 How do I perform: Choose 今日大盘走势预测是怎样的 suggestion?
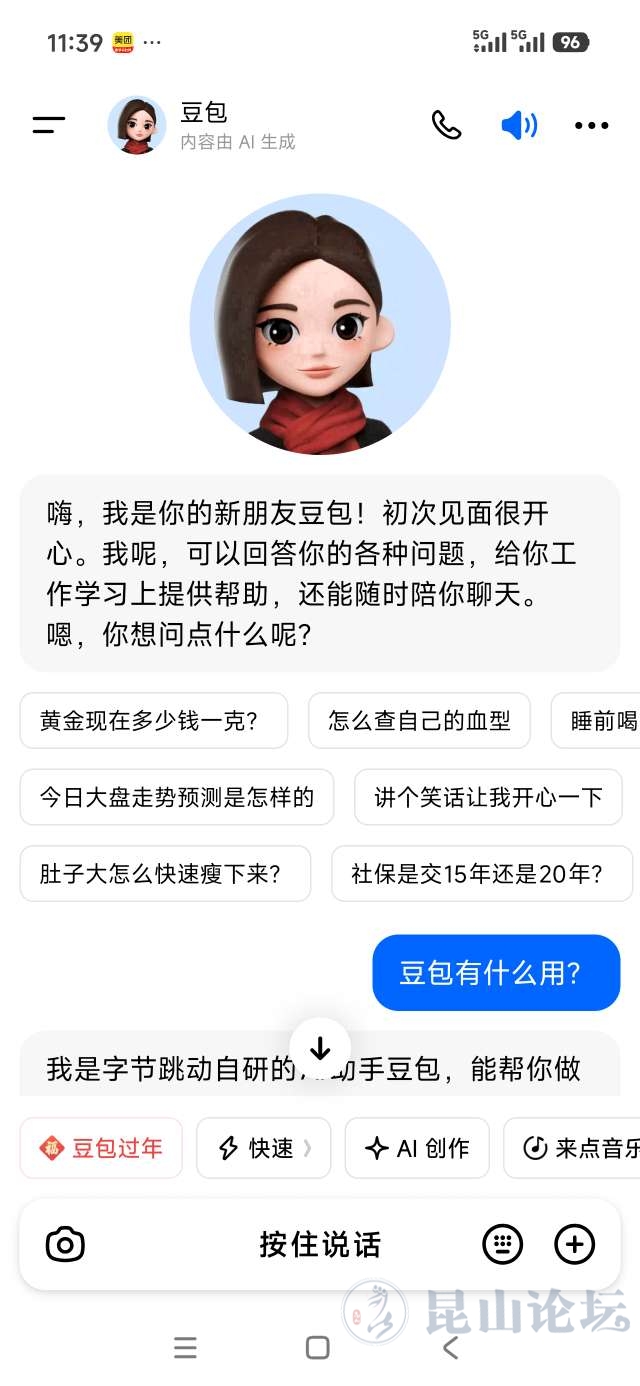click(177, 797)
